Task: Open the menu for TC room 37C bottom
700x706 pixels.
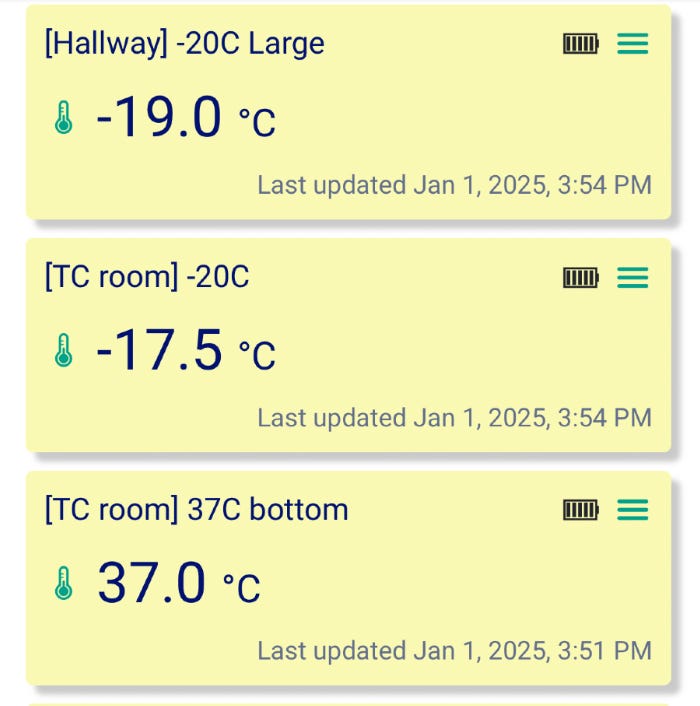Action: [x=632, y=510]
